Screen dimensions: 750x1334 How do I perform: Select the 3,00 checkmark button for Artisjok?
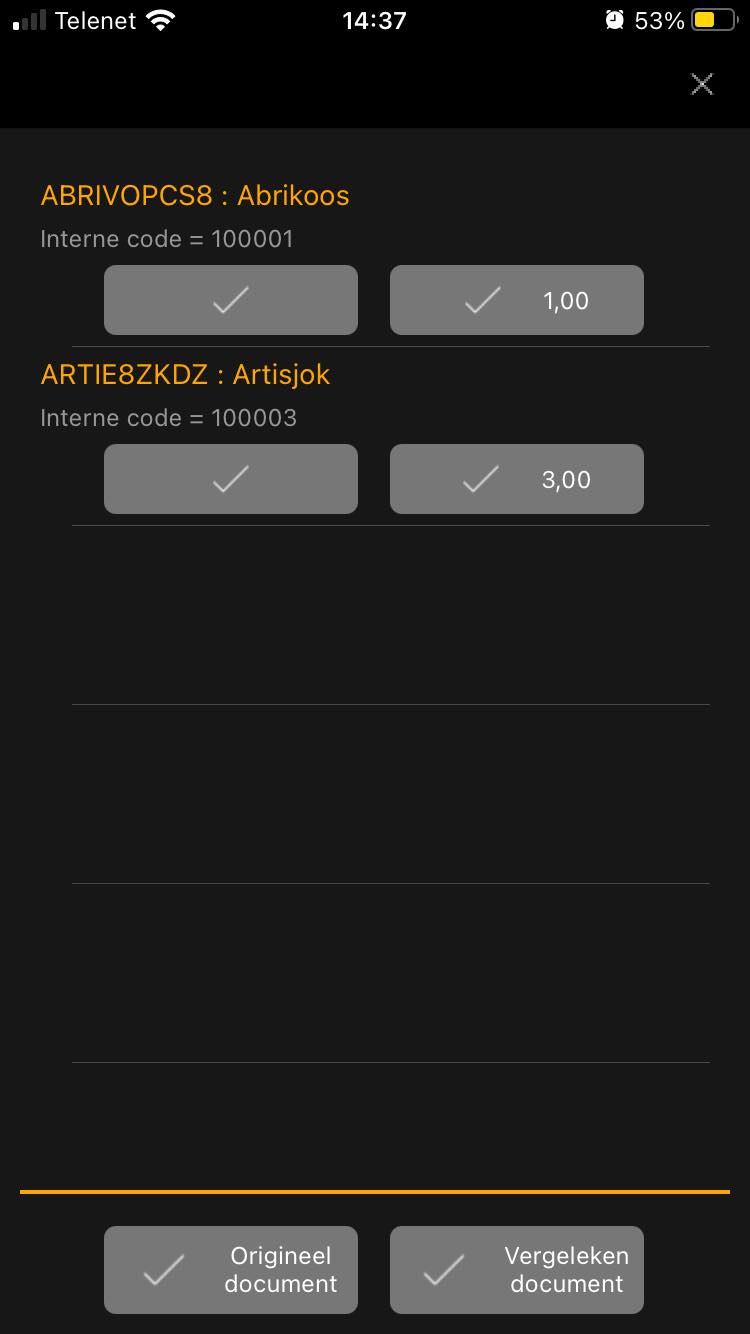point(516,479)
